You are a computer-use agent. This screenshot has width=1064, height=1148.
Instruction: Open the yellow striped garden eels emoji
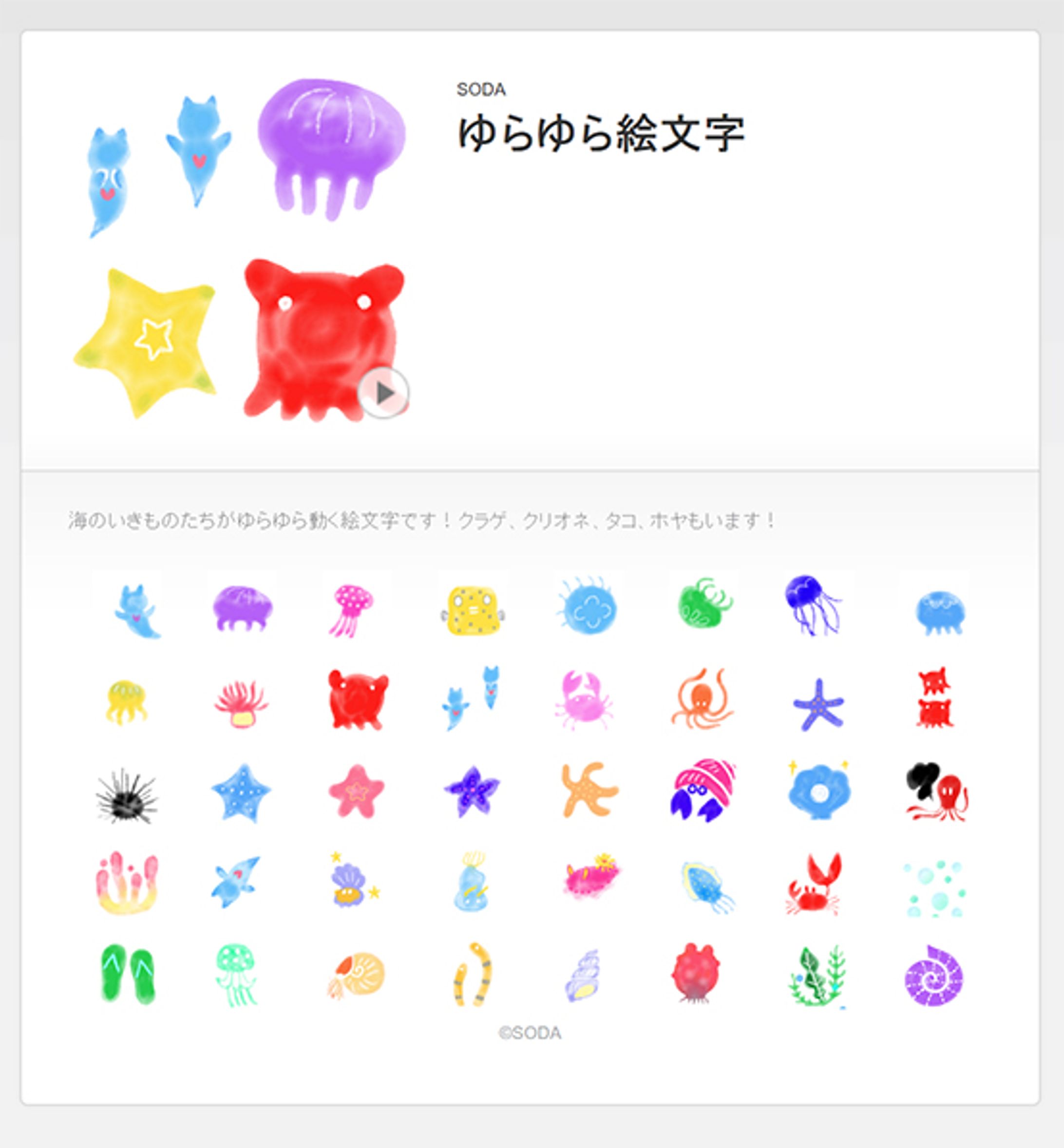click(473, 974)
